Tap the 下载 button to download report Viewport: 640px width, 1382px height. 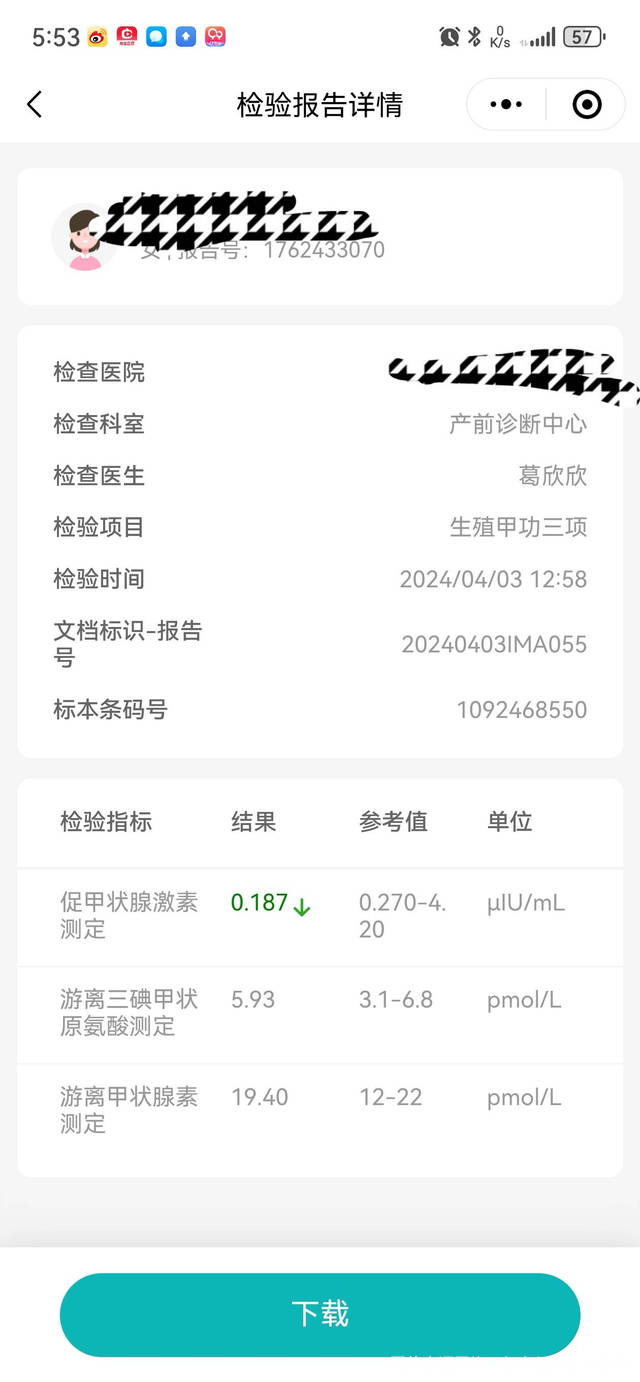[320, 1314]
